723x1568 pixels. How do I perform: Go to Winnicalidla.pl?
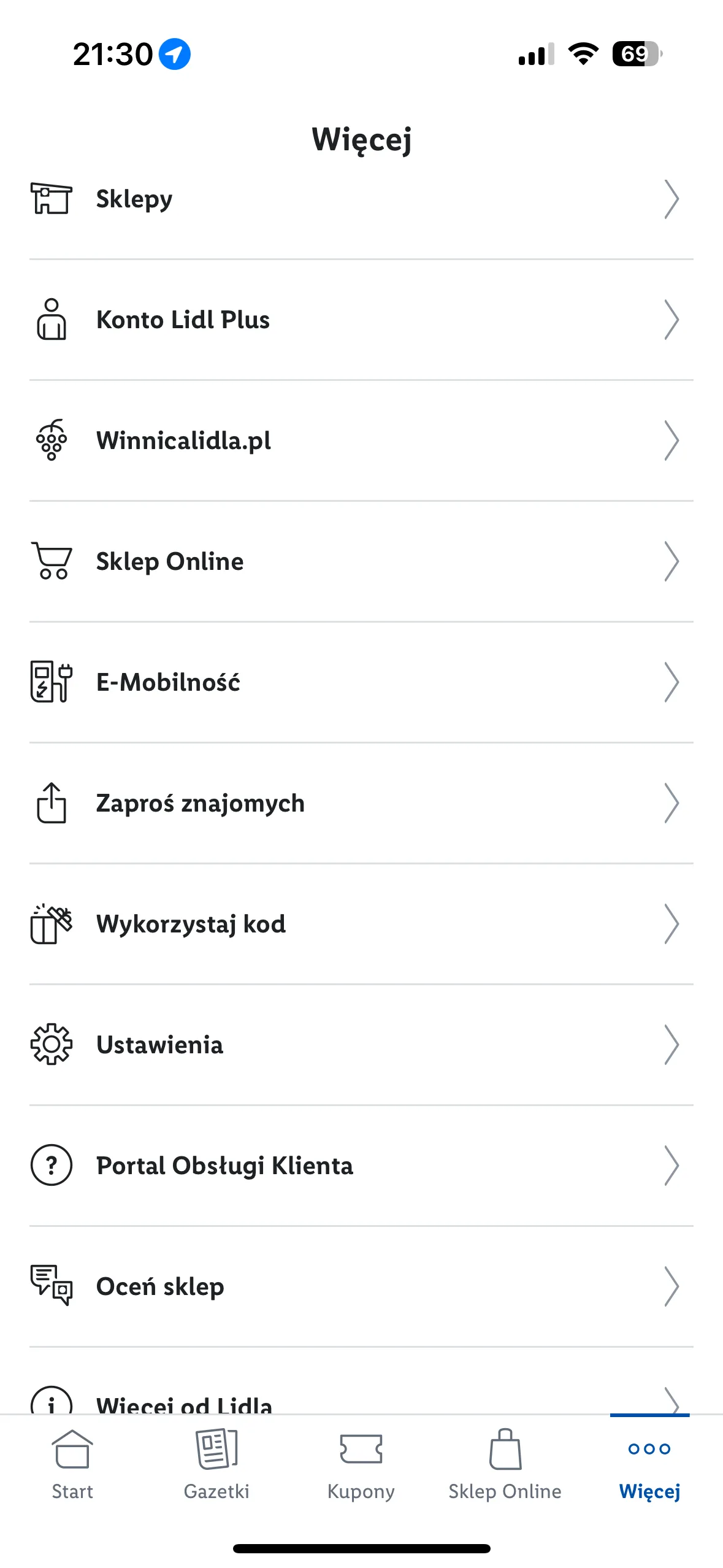(x=361, y=440)
